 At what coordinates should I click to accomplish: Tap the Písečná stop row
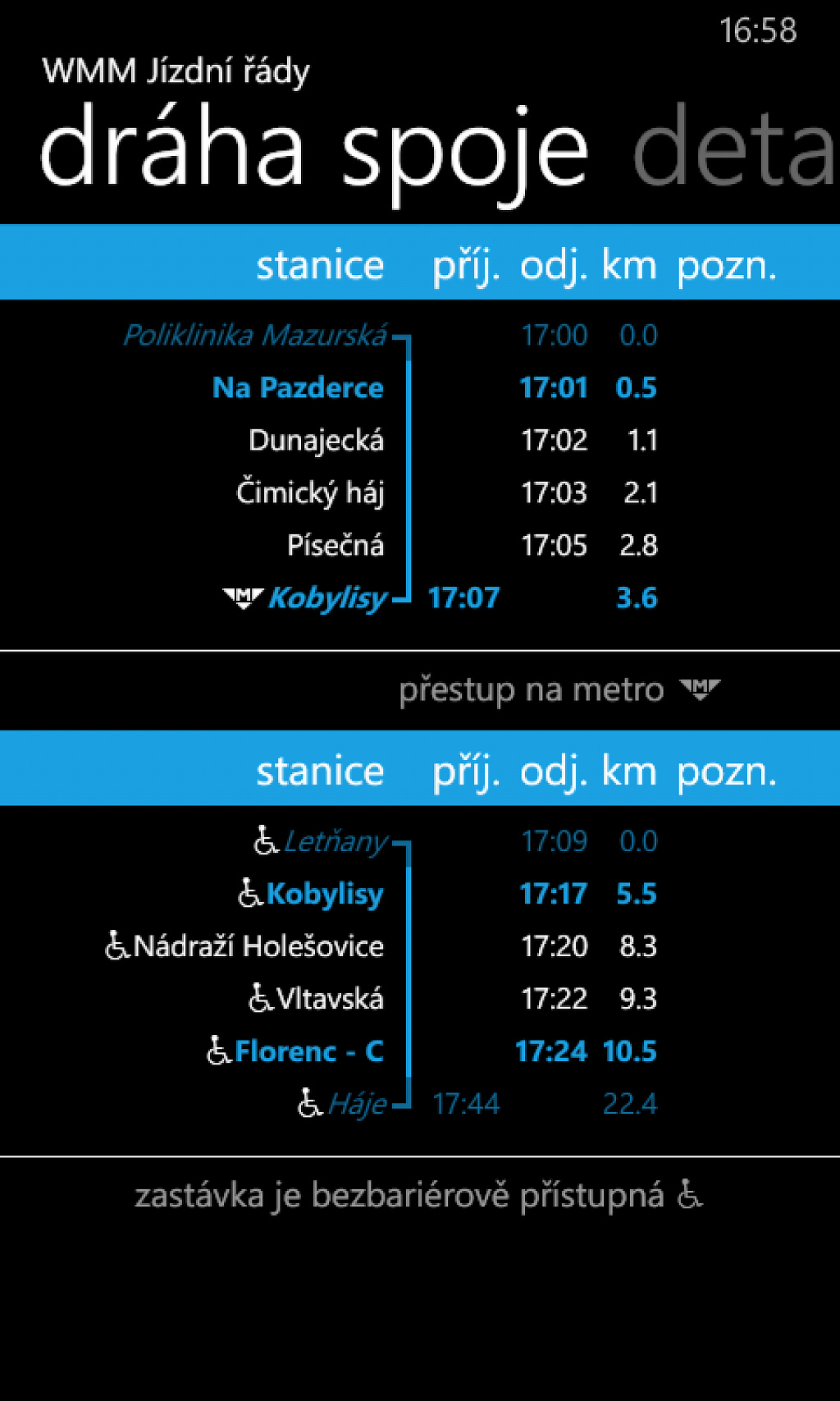click(420, 545)
